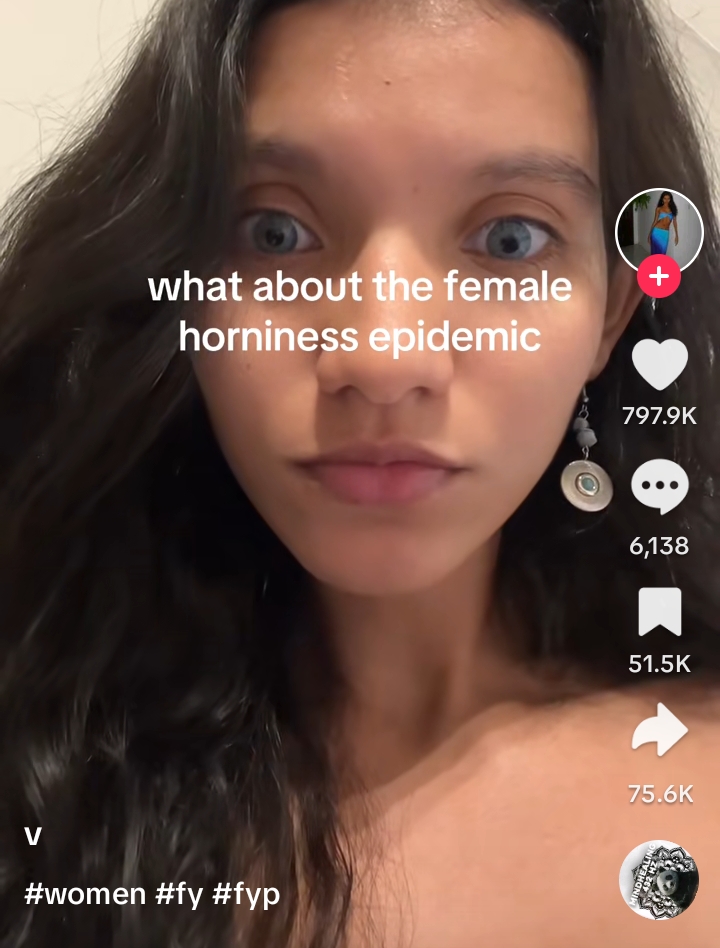Follow the creator with the plus button
The image size is (720, 948).
point(659,277)
